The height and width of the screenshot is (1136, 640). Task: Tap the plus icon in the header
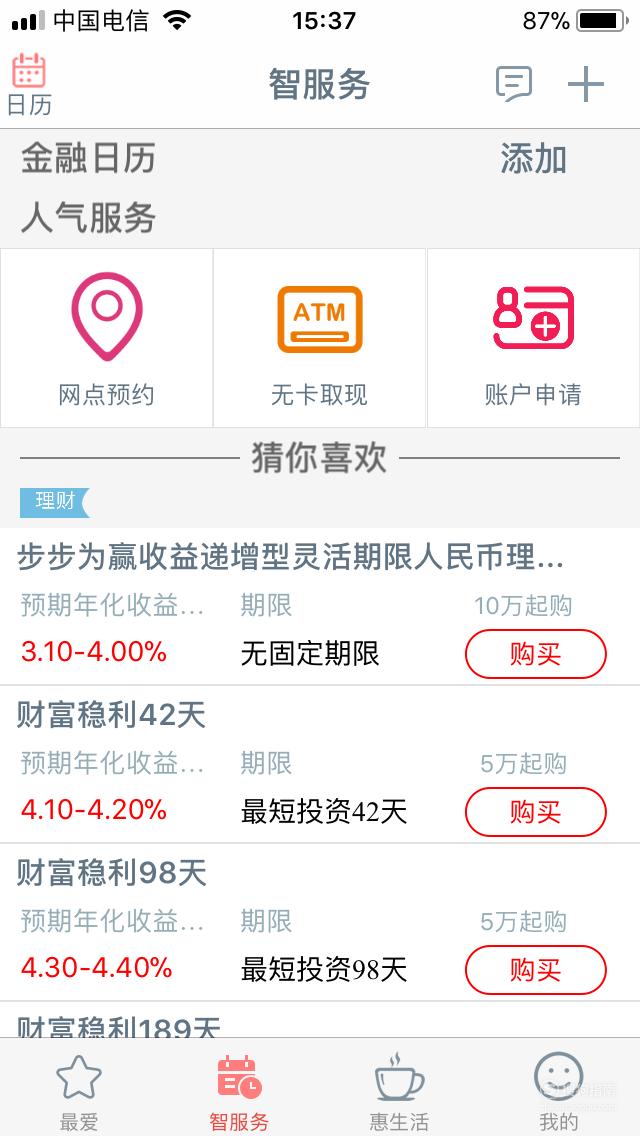[x=586, y=85]
